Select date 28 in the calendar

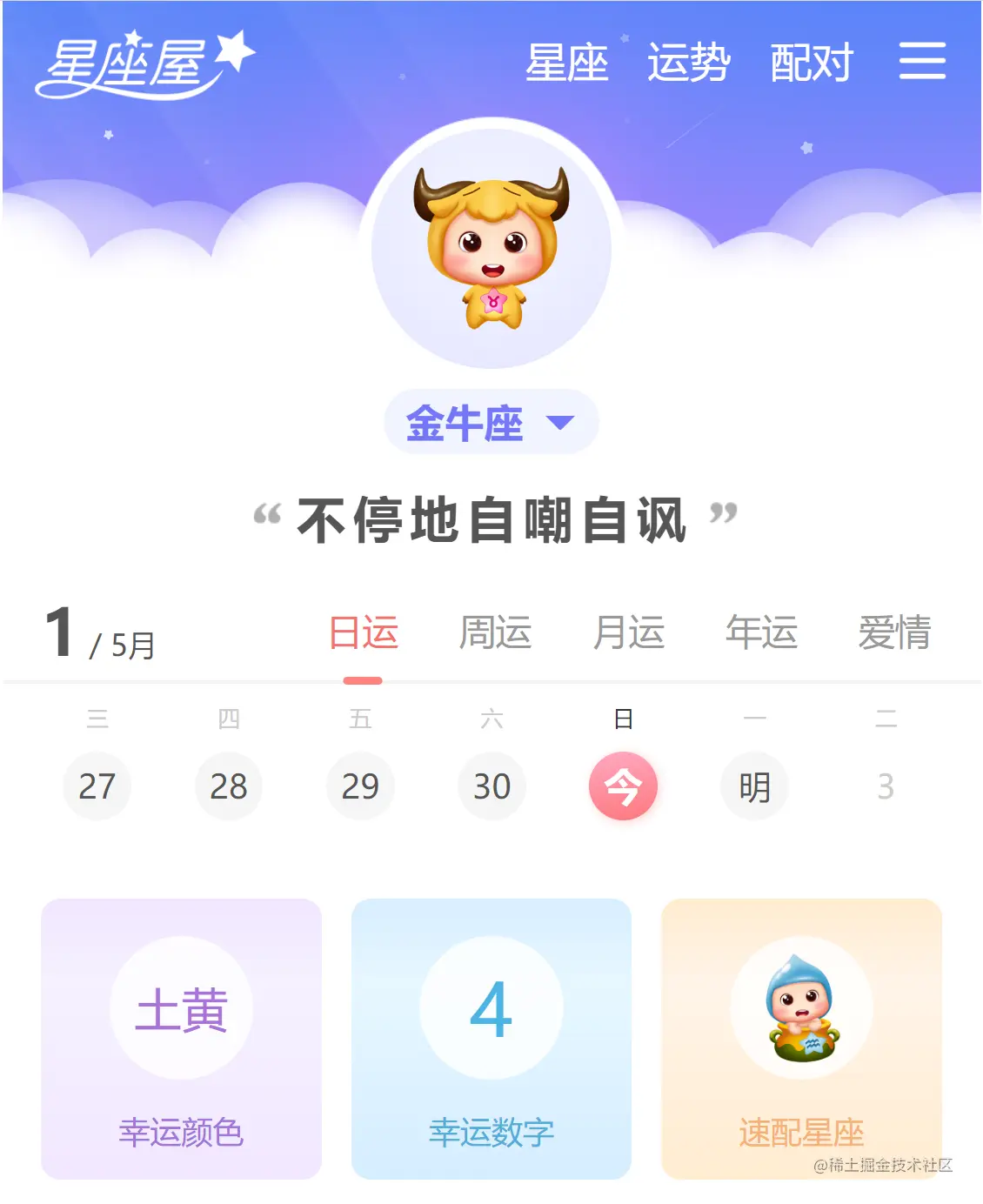tap(229, 786)
